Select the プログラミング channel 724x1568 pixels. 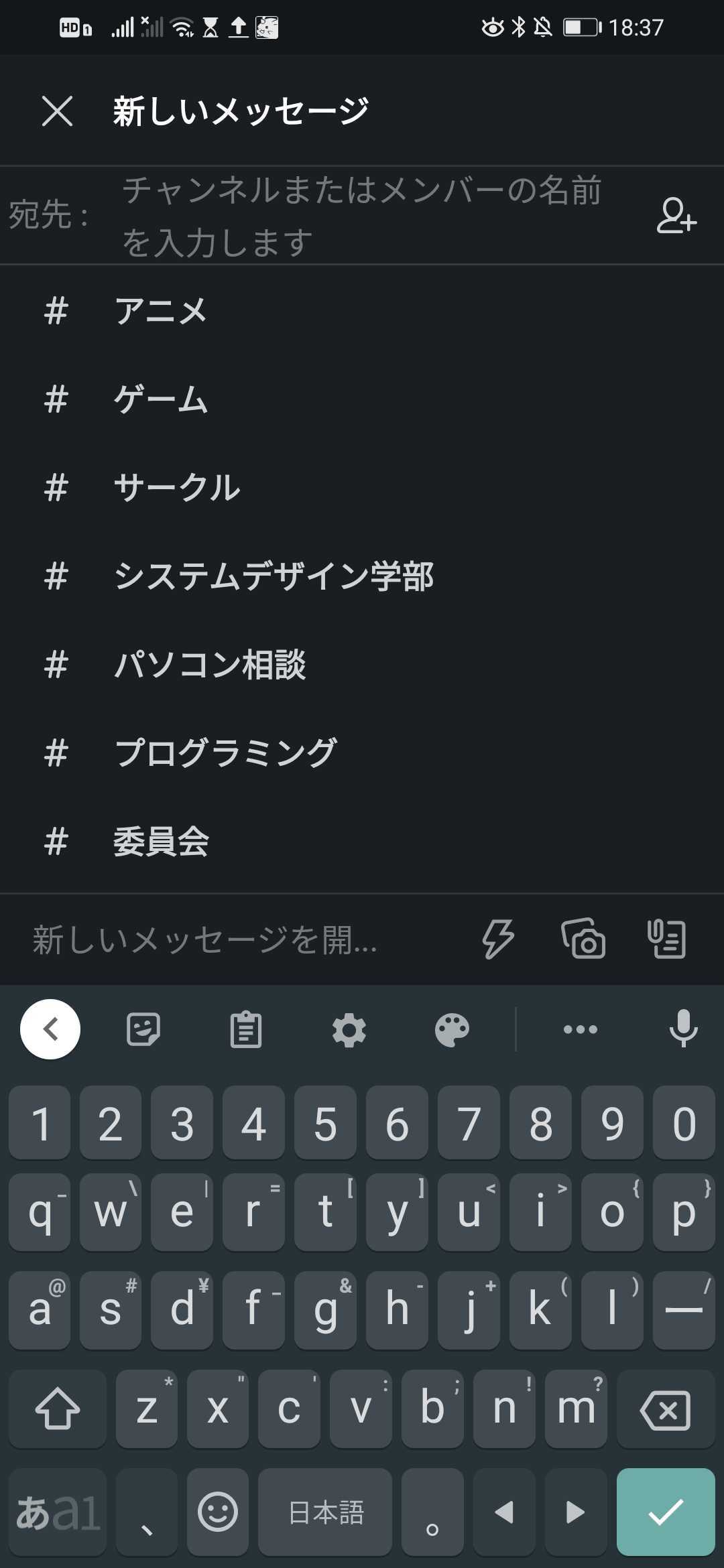(225, 753)
